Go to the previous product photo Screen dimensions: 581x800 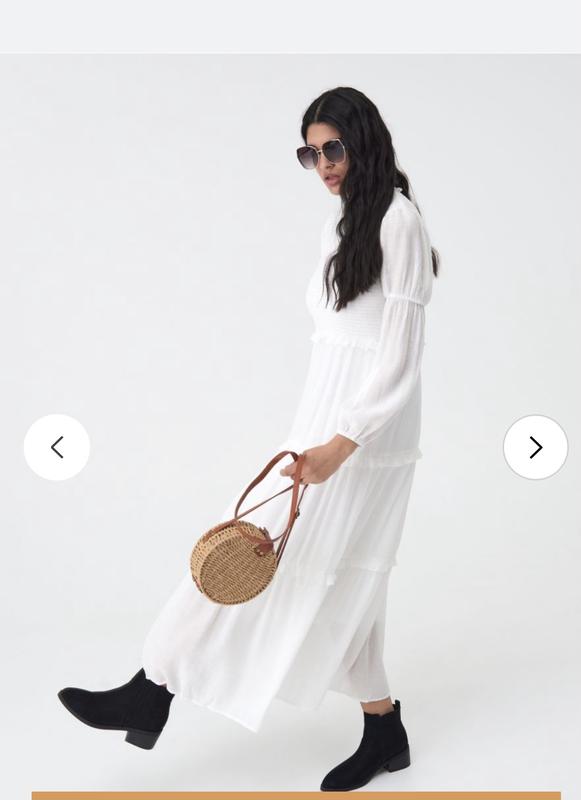pyautogui.click(x=57, y=447)
